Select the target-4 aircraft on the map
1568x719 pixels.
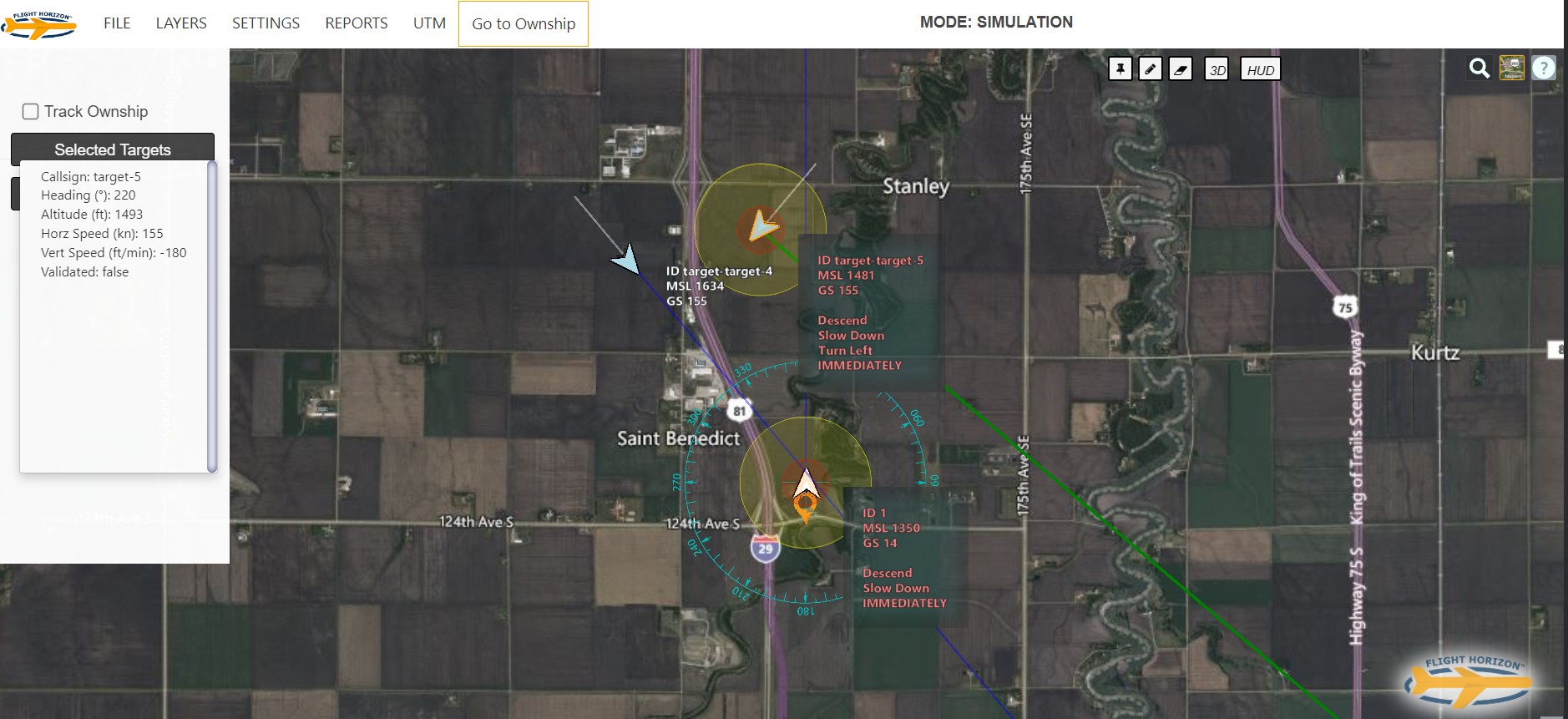[x=626, y=260]
